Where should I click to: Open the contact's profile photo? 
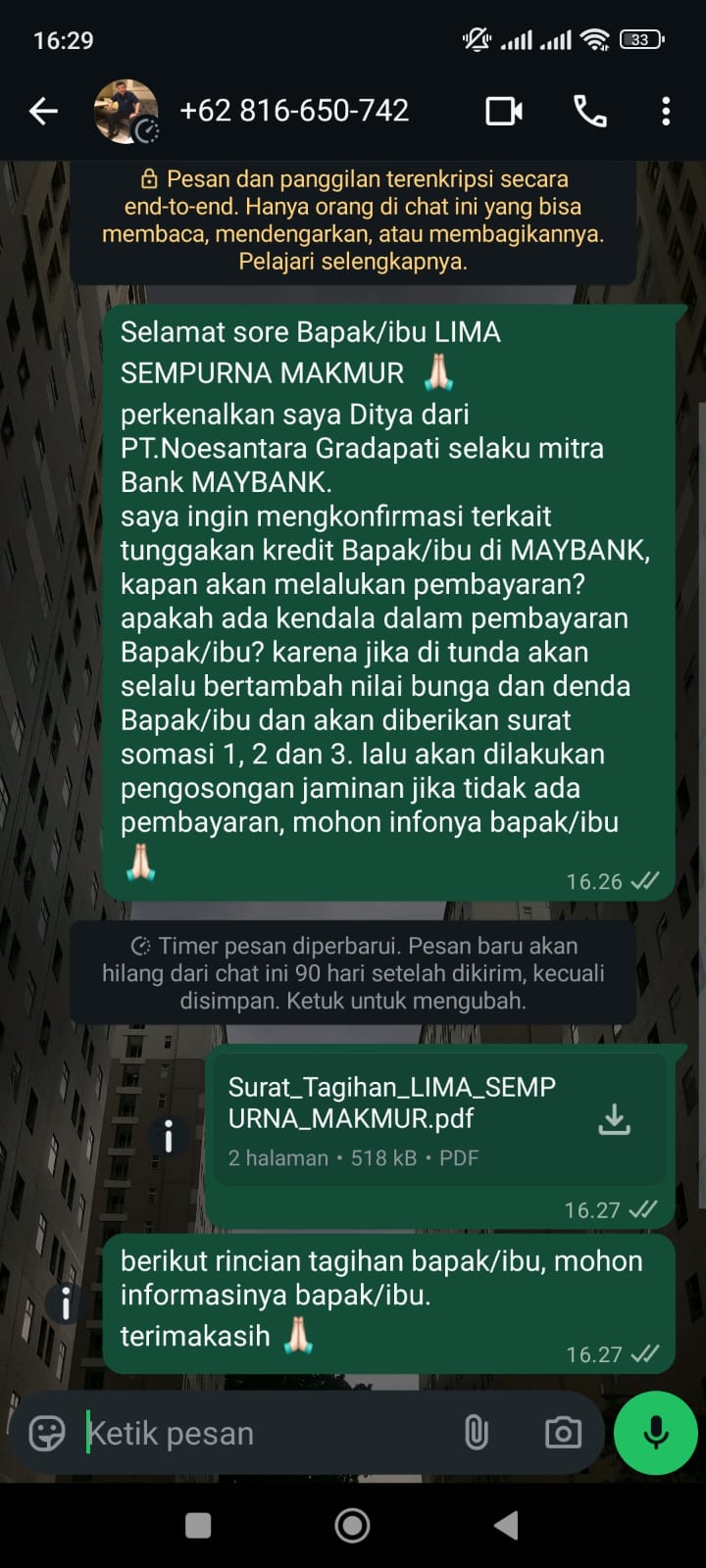[x=126, y=112]
